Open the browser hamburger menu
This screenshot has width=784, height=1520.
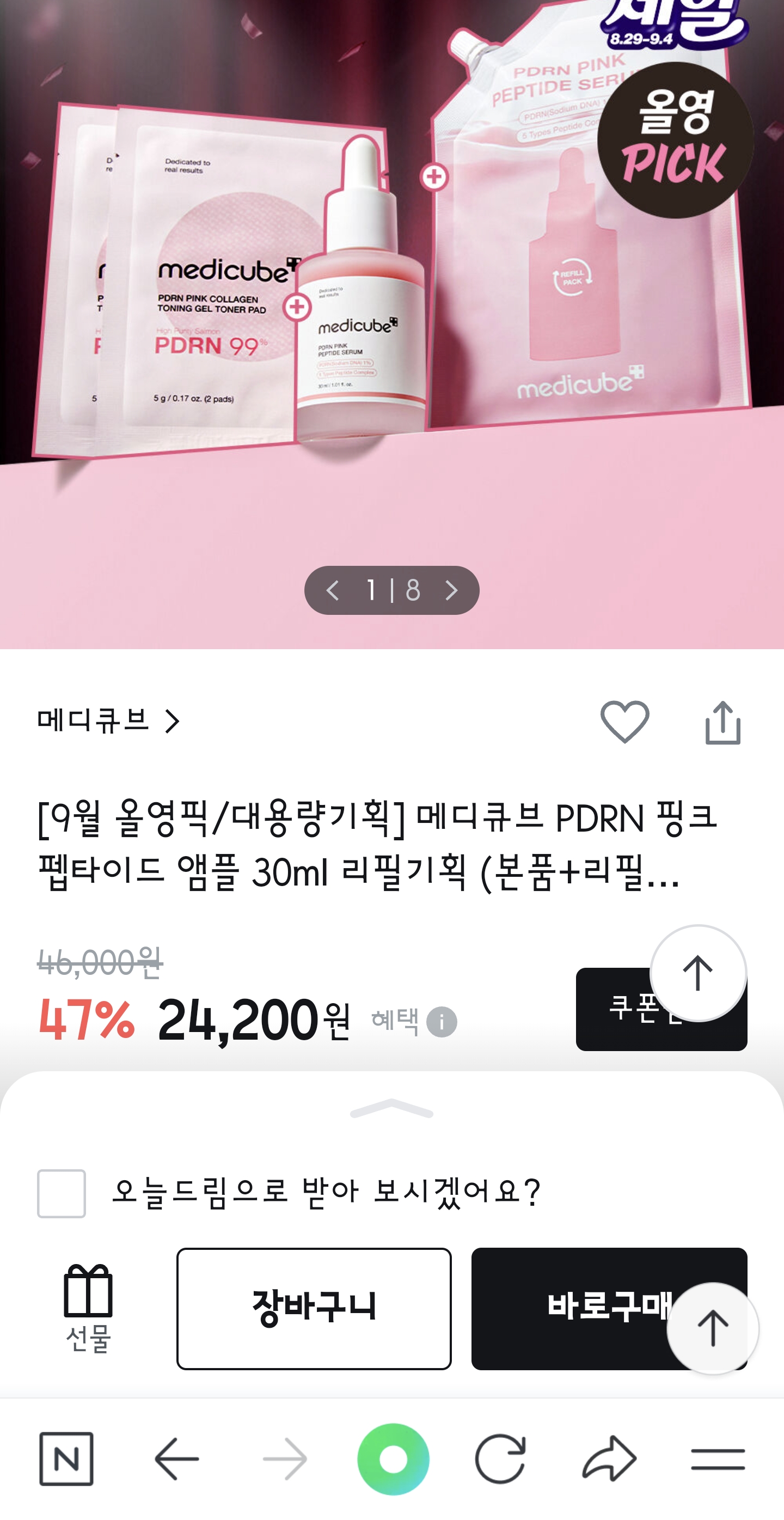pyautogui.click(x=718, y=1458)
